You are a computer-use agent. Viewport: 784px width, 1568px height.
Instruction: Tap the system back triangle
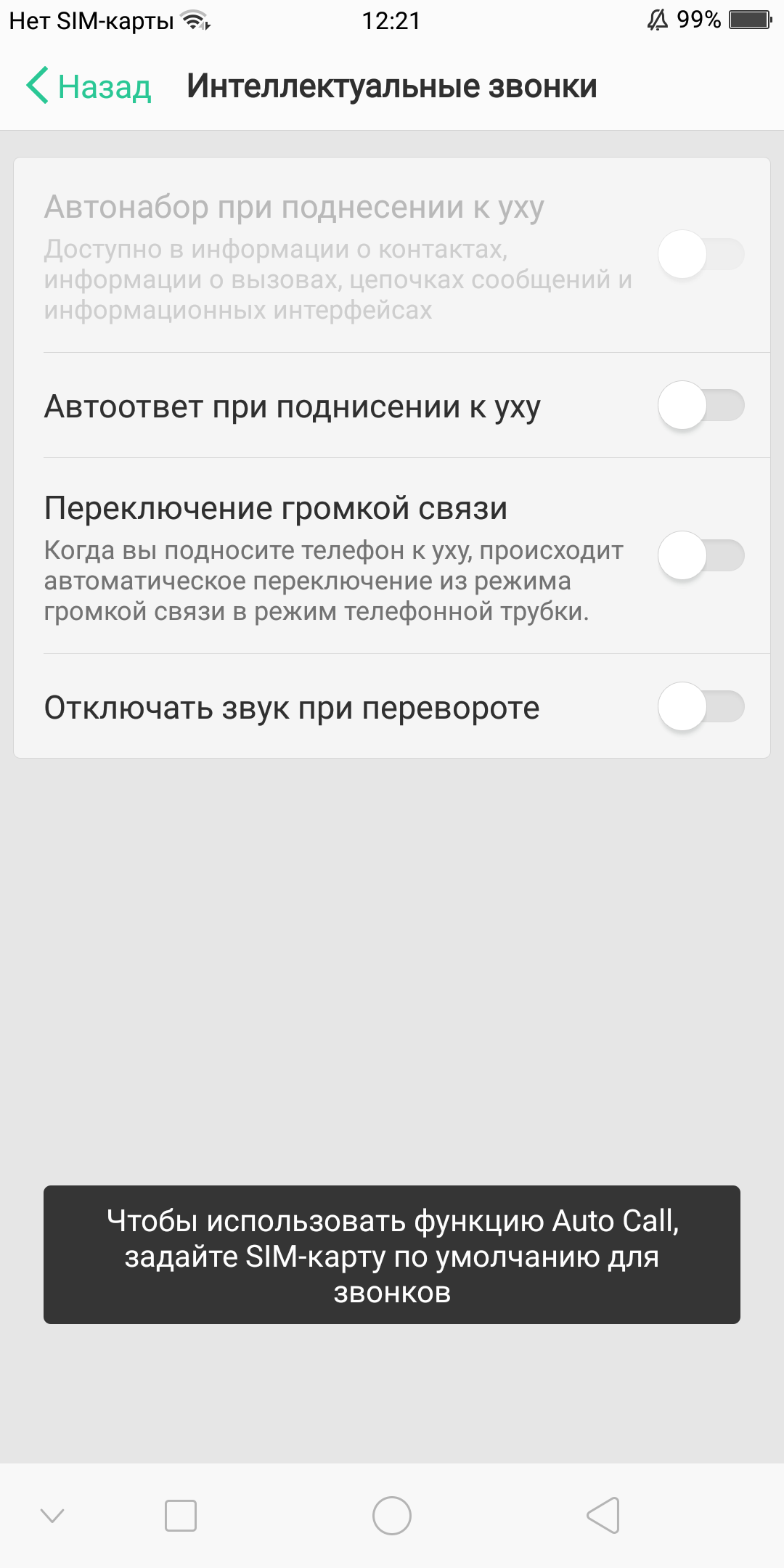point(603,1516)
